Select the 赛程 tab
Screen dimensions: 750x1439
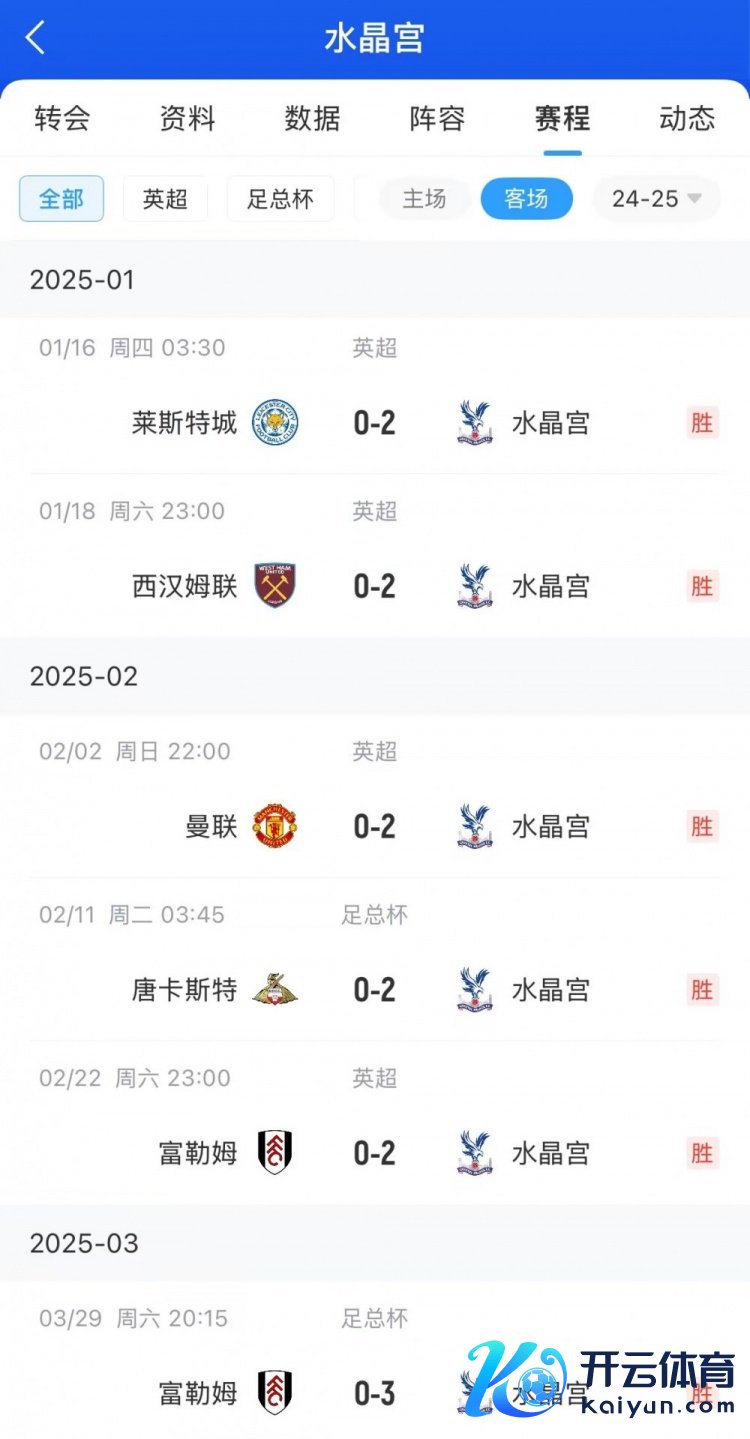pyautogui.click(x=562, y=118)
